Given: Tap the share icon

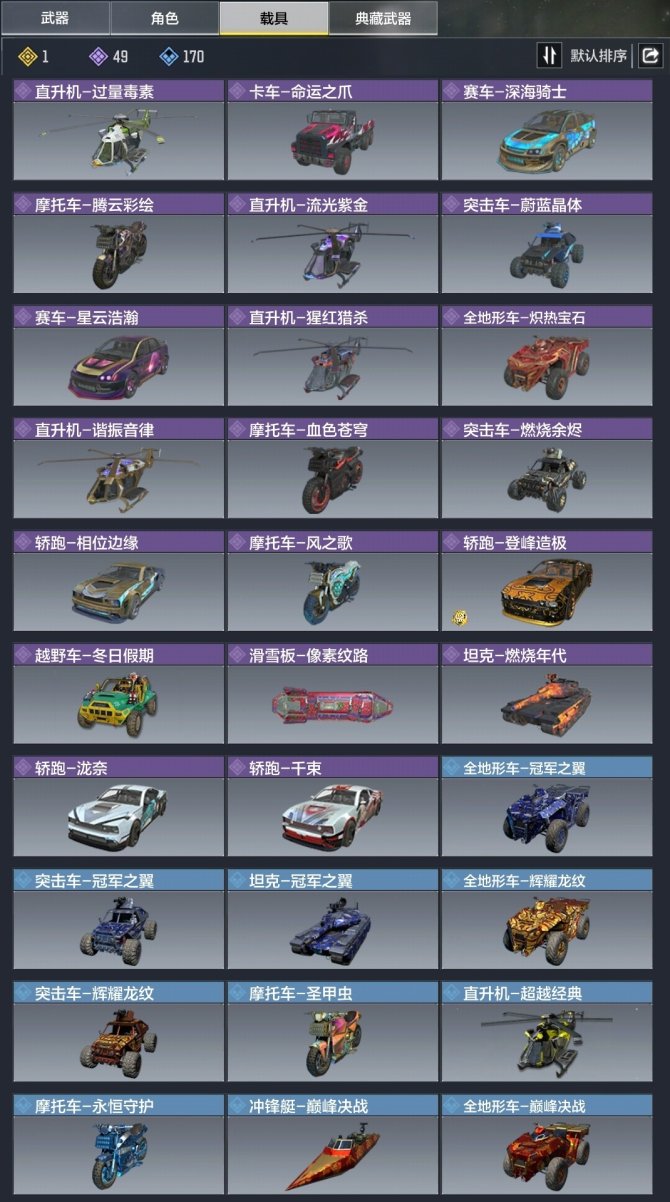Looking at the screenshot, I should 651,55.
